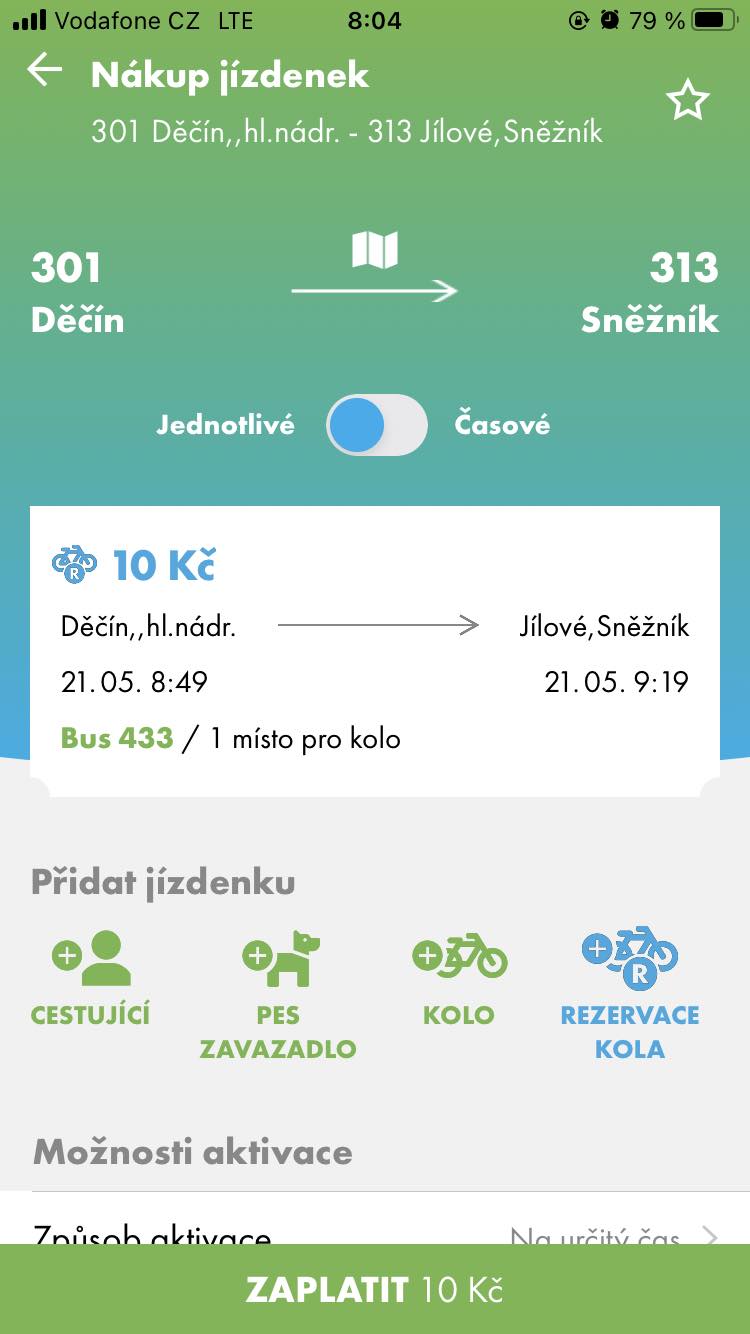Viewport: 750px width, 1334px height.
Task: Tap Zaplatit 10 Kč to pay
Action: click(x=375, y=1290)
